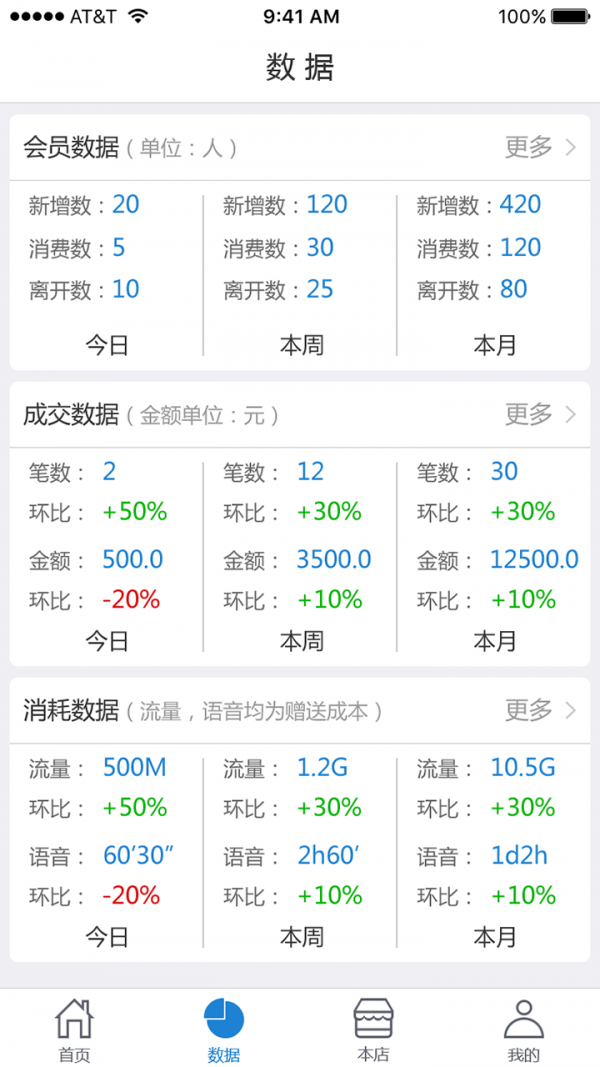Open 更多 for 会员数据
This screenshot has width=600, height=1067.
(x=540, y=147)
